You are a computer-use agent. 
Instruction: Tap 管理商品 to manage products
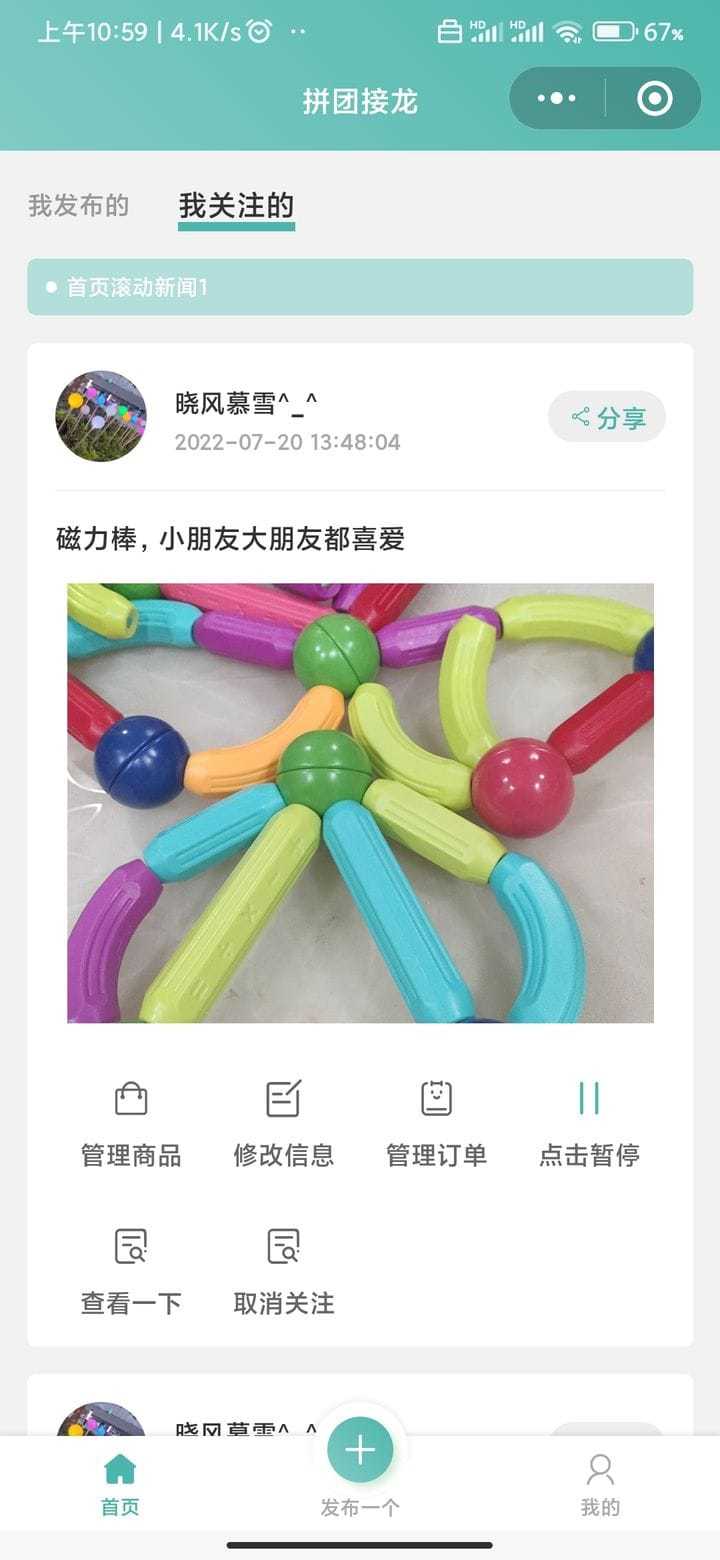click(x=131, y=1124)
